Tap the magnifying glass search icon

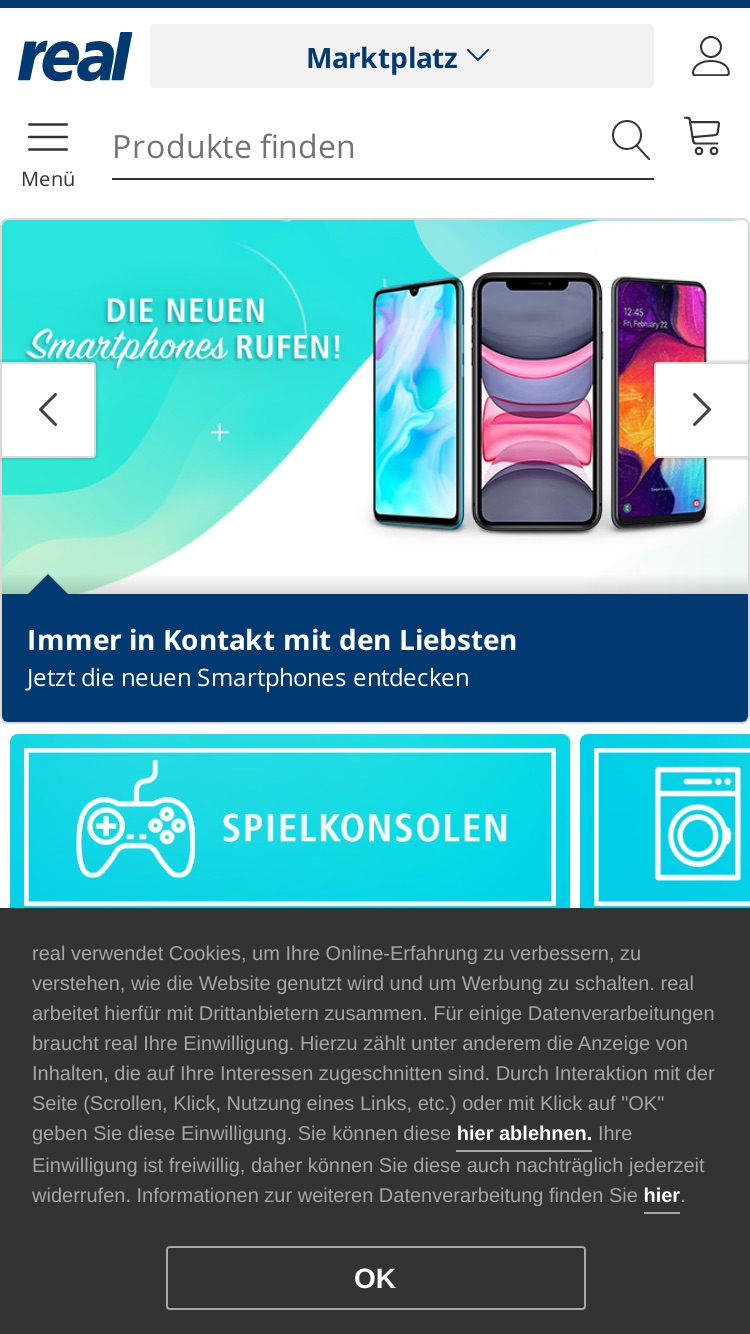click(630, 140)
